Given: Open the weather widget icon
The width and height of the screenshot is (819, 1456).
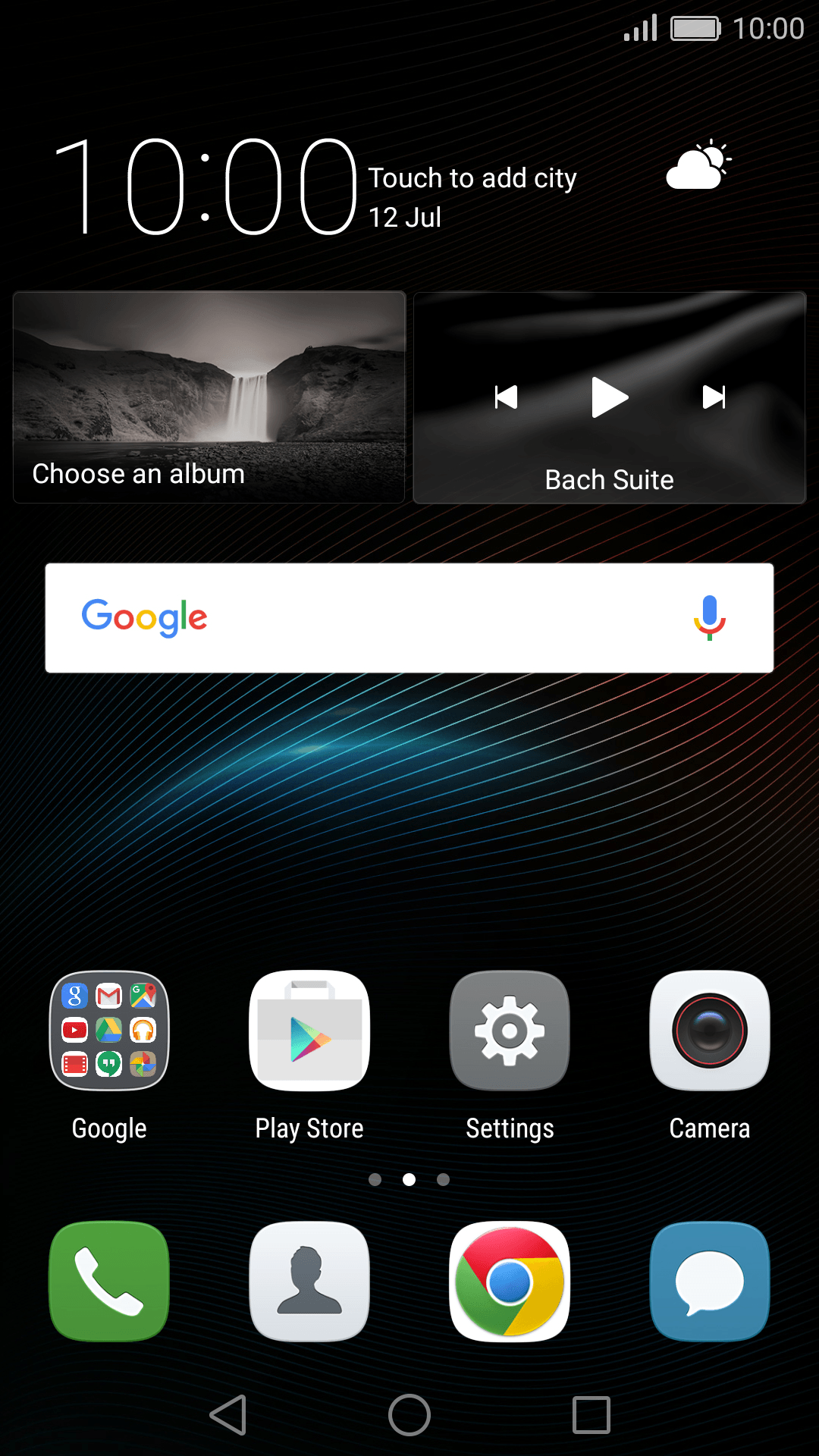Looking at the screenshot, I should click(x=698, y=165).
